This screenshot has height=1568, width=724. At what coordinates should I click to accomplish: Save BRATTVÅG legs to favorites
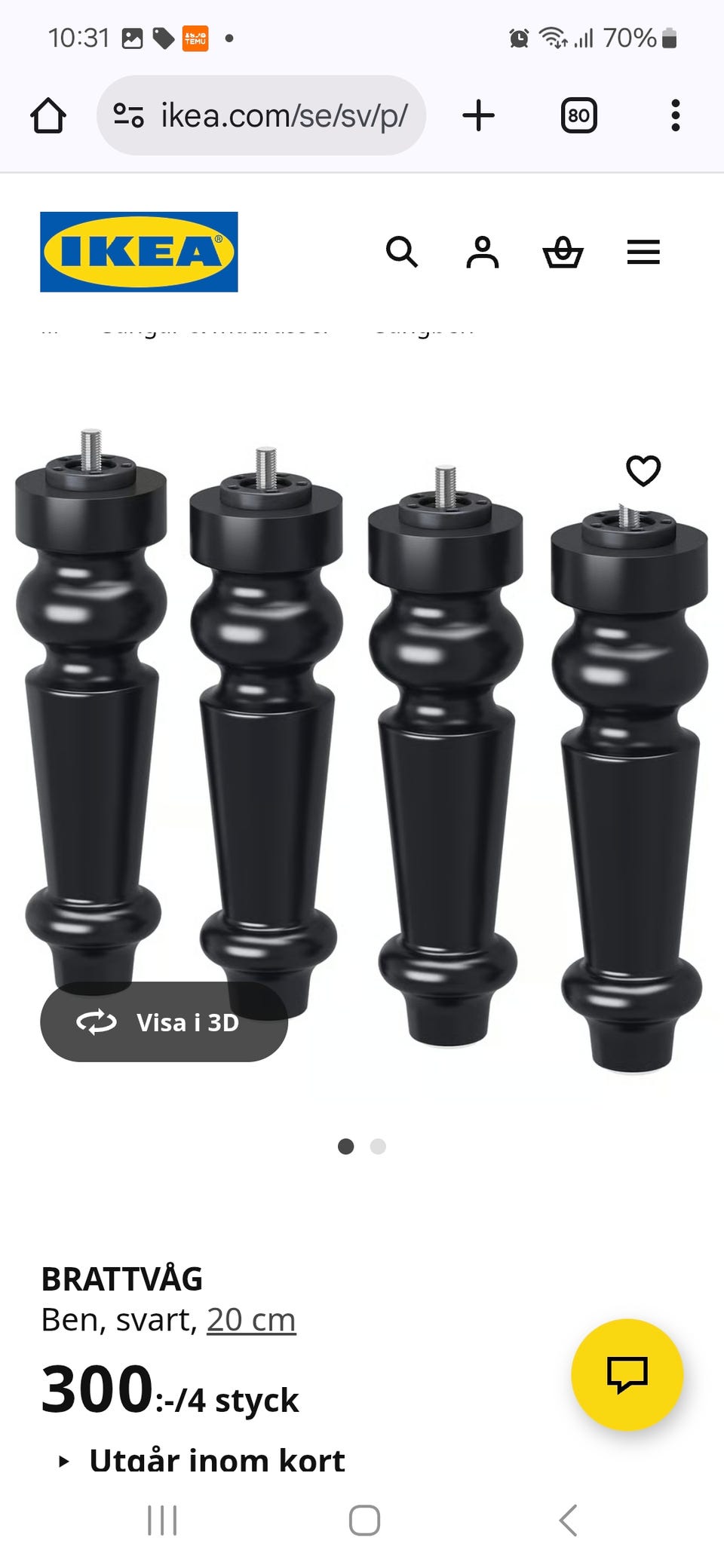click(643, 471)
